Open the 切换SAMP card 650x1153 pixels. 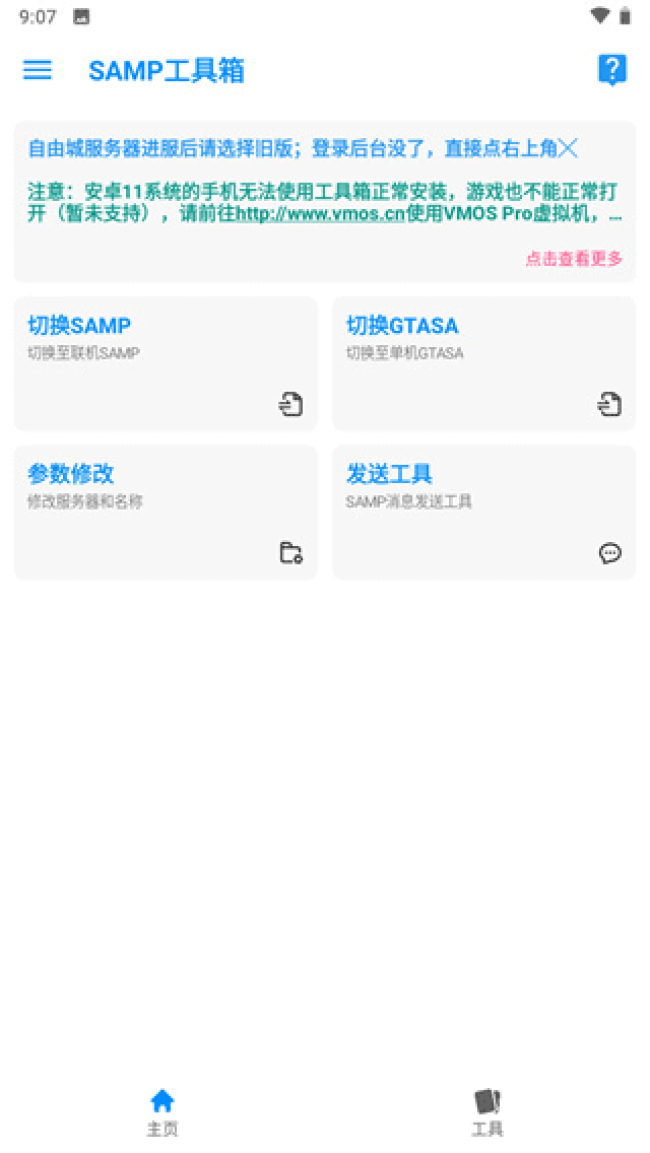pos(165,363)
